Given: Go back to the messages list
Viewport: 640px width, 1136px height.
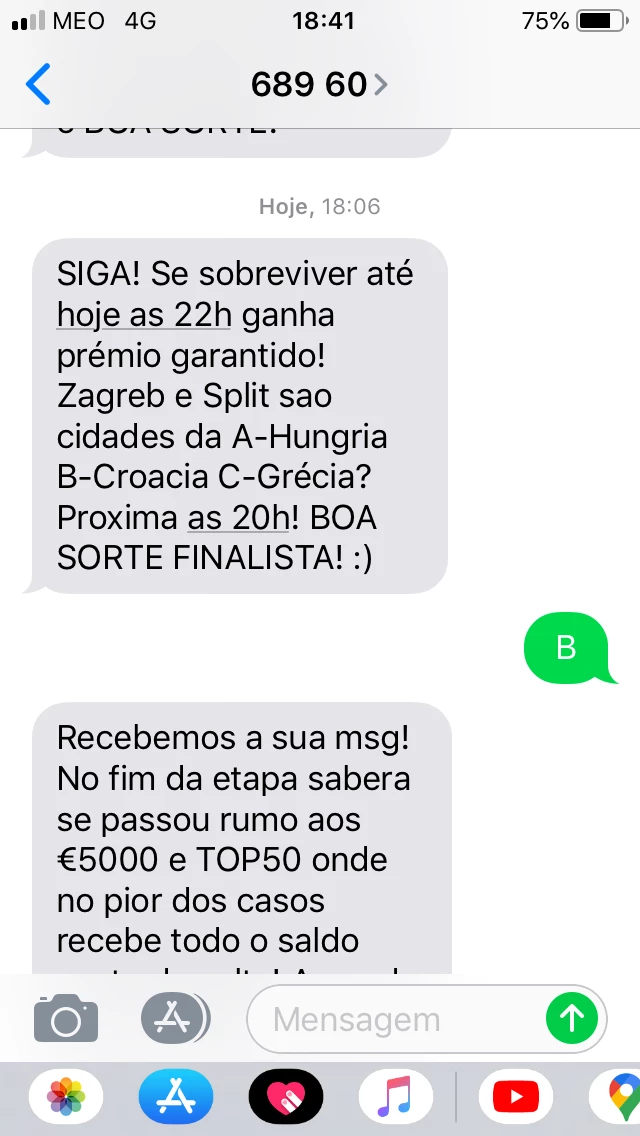Looking at the screenshot, I should tap(38, 85).
